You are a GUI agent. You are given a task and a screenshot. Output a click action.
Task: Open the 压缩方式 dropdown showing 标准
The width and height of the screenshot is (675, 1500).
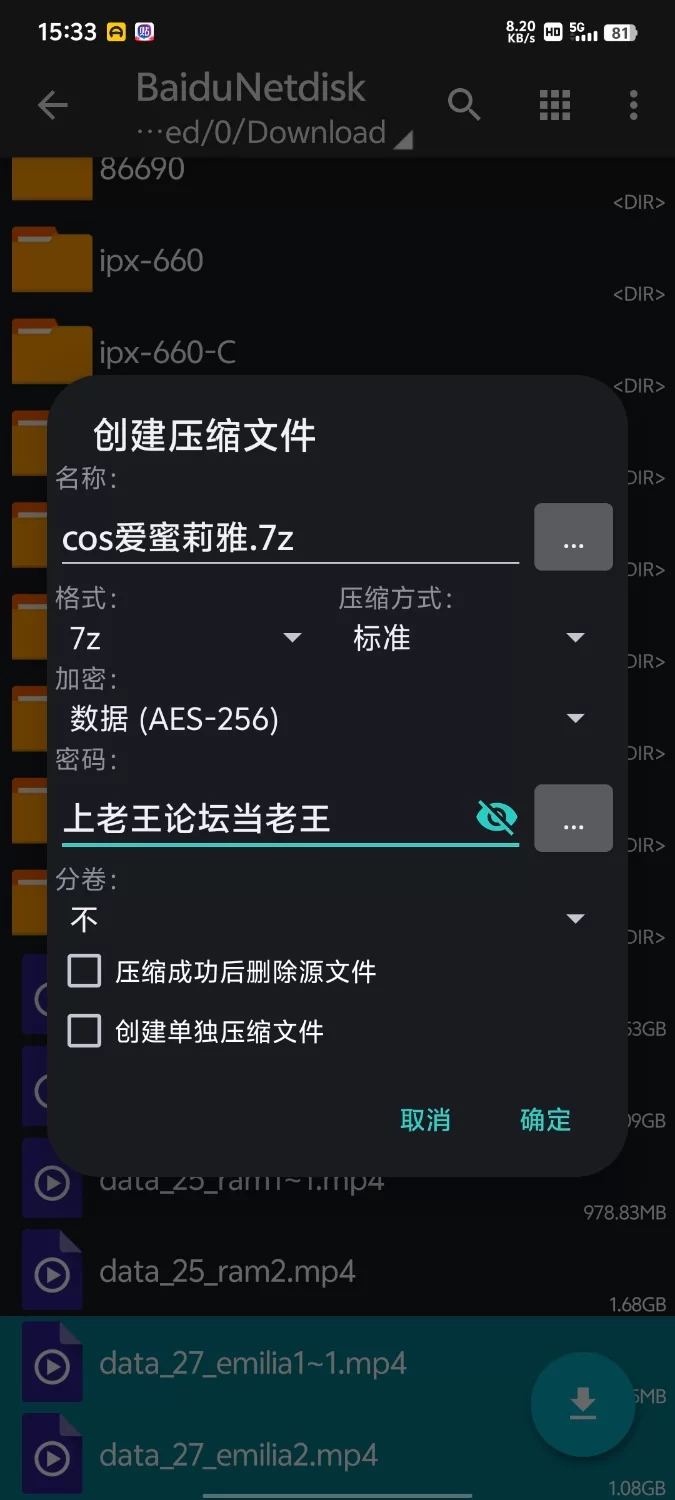tap(467, 638)
